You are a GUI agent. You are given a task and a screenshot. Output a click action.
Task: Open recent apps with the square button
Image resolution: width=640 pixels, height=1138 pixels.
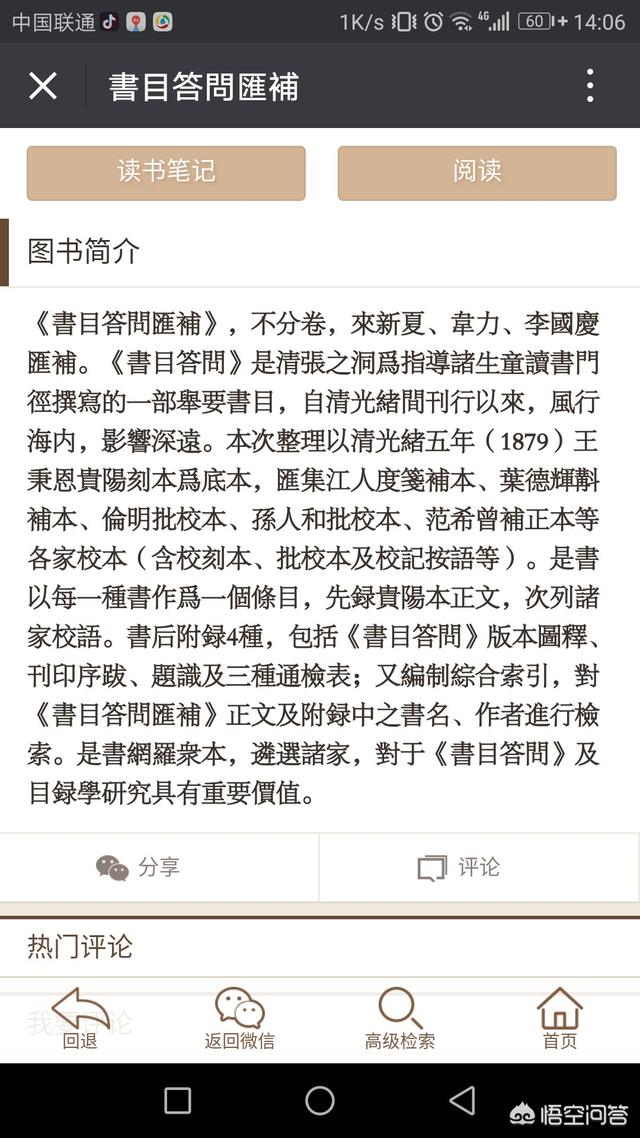178,1100
